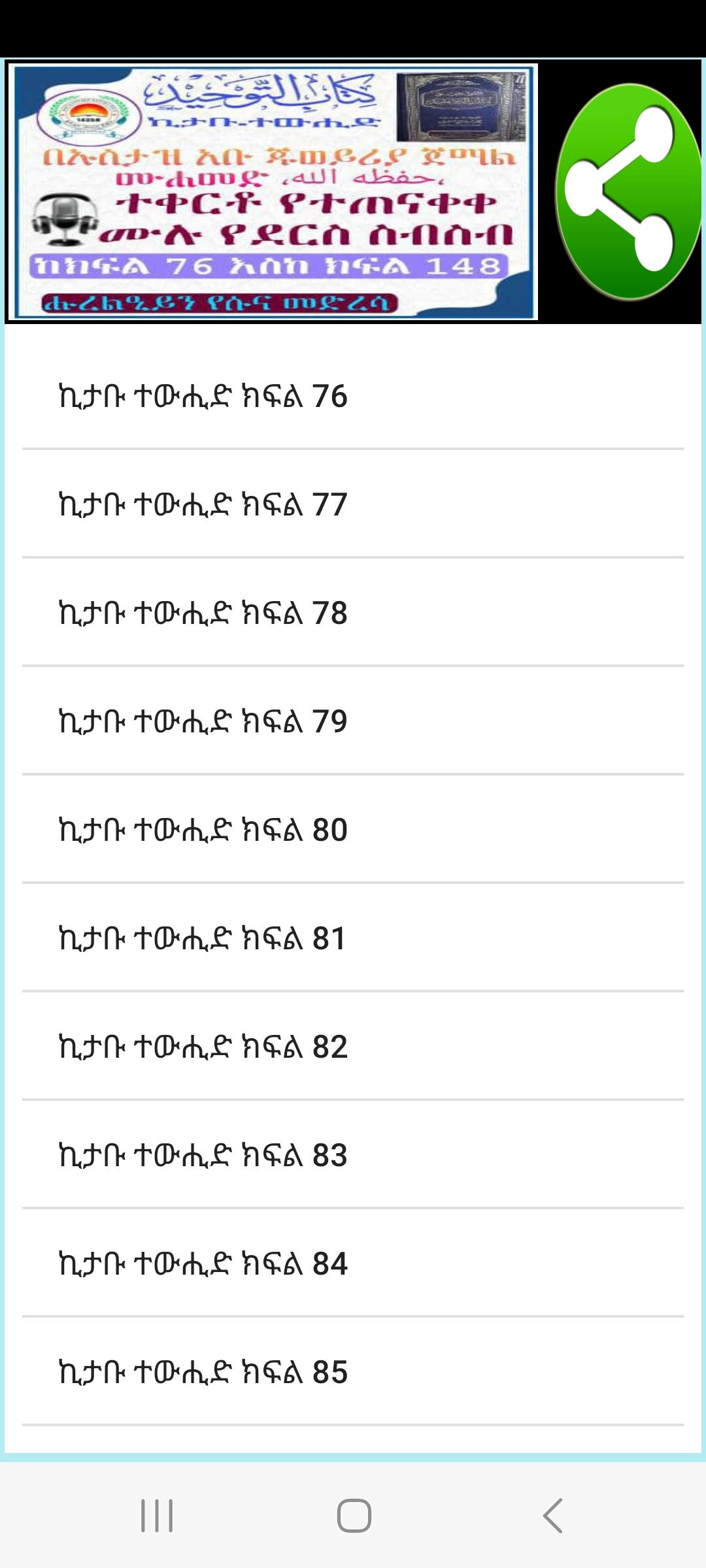This screenshot has width=706, height=1568.
Task: Tap the green share icon
Action: coord(628,191)
